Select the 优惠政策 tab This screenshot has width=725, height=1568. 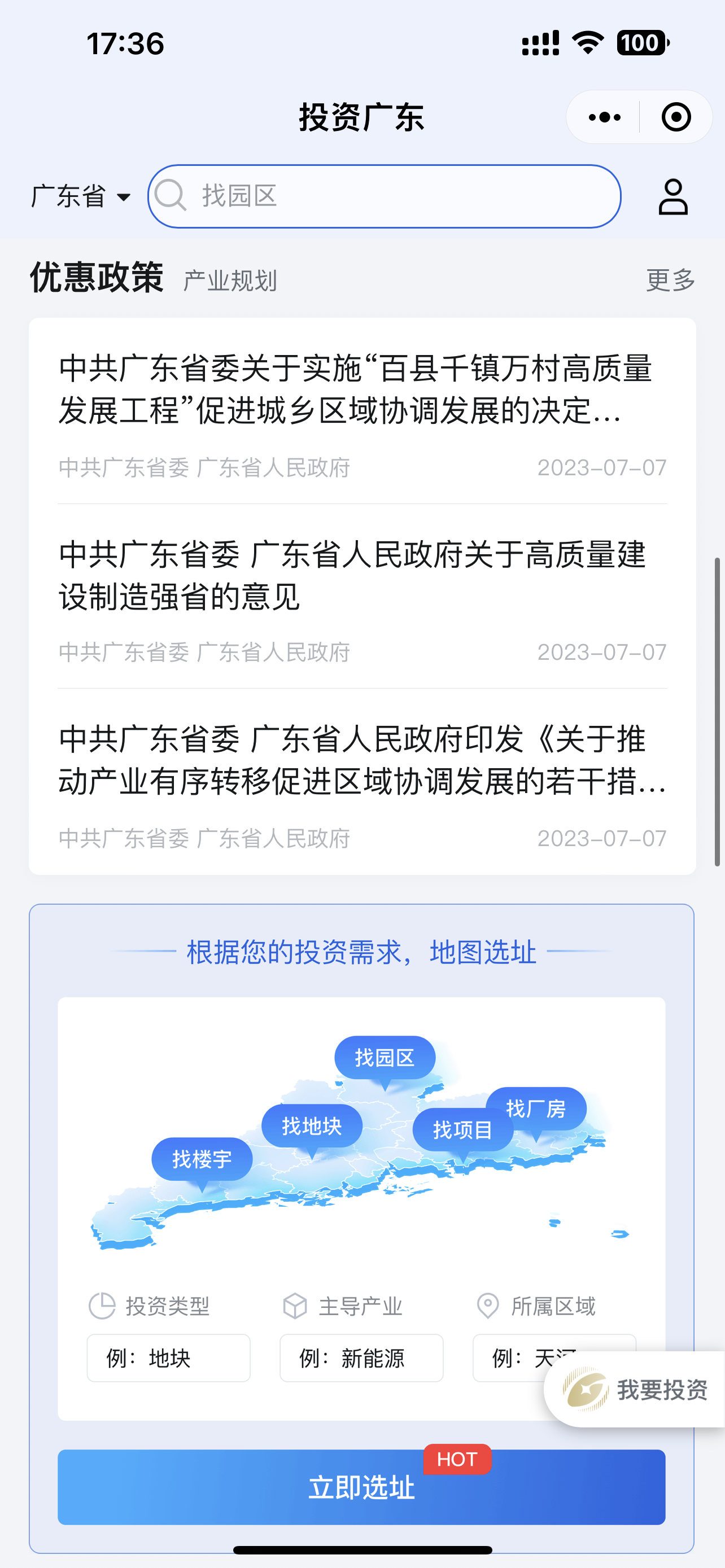[x=96, y=278]
